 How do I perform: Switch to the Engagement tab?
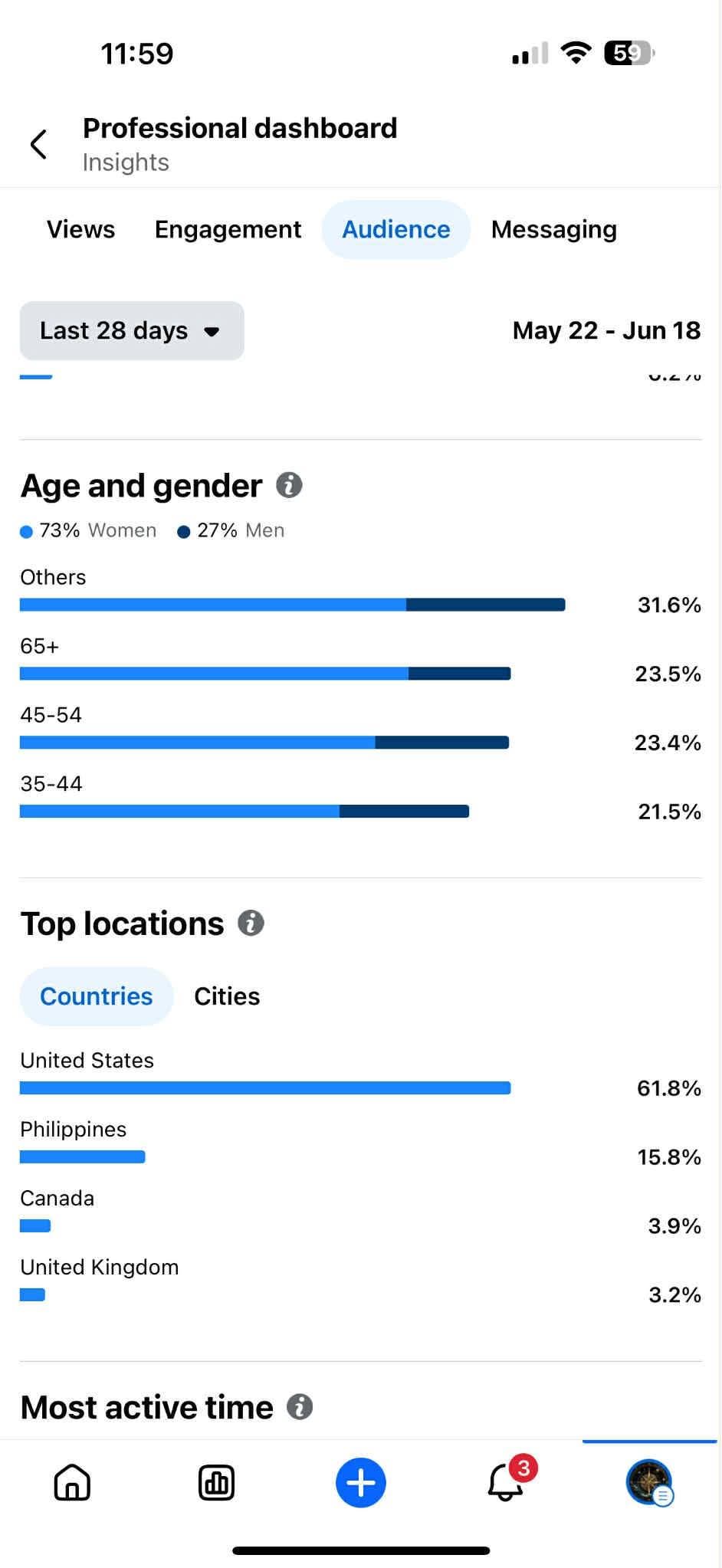point(228,229)
